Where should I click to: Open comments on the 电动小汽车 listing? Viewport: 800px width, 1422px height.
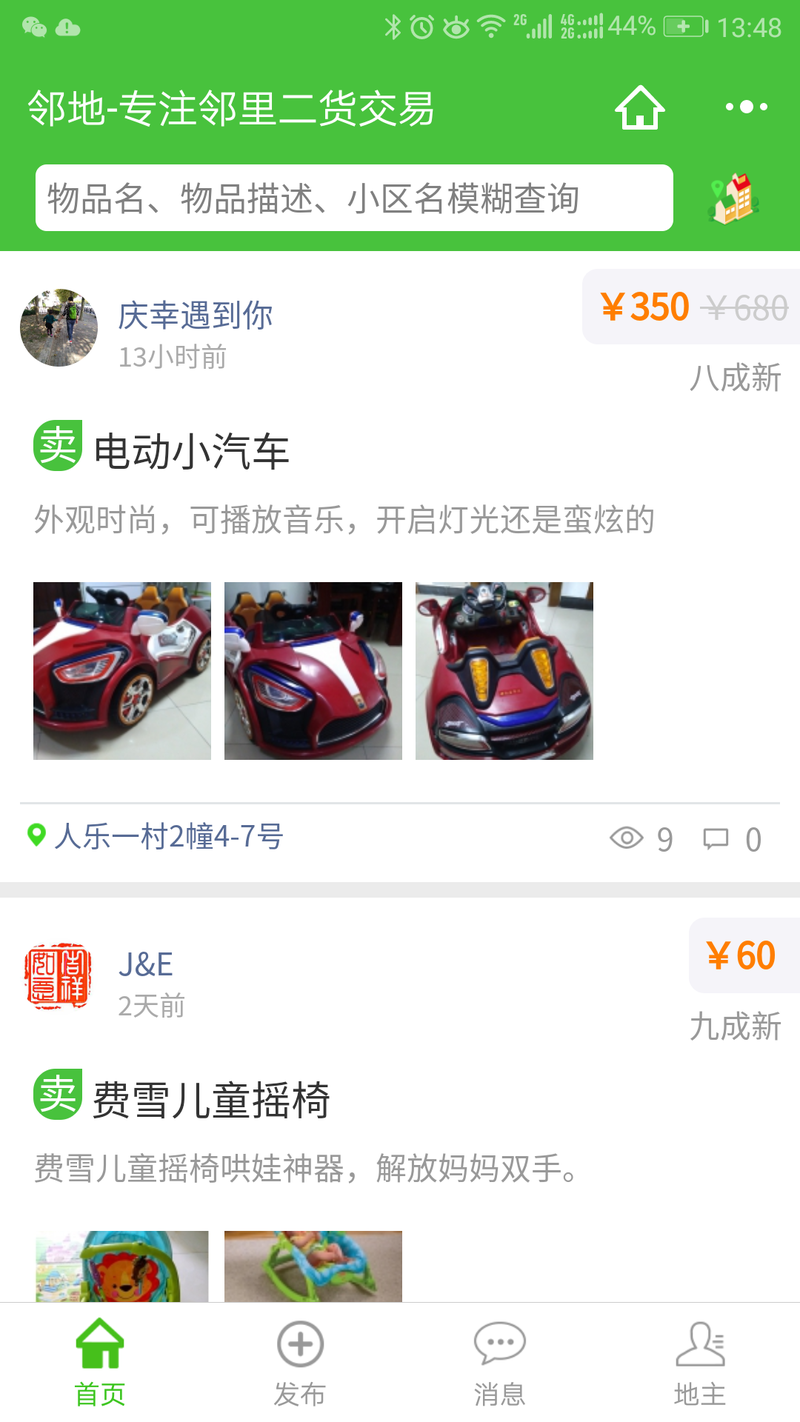coord(732,839)
